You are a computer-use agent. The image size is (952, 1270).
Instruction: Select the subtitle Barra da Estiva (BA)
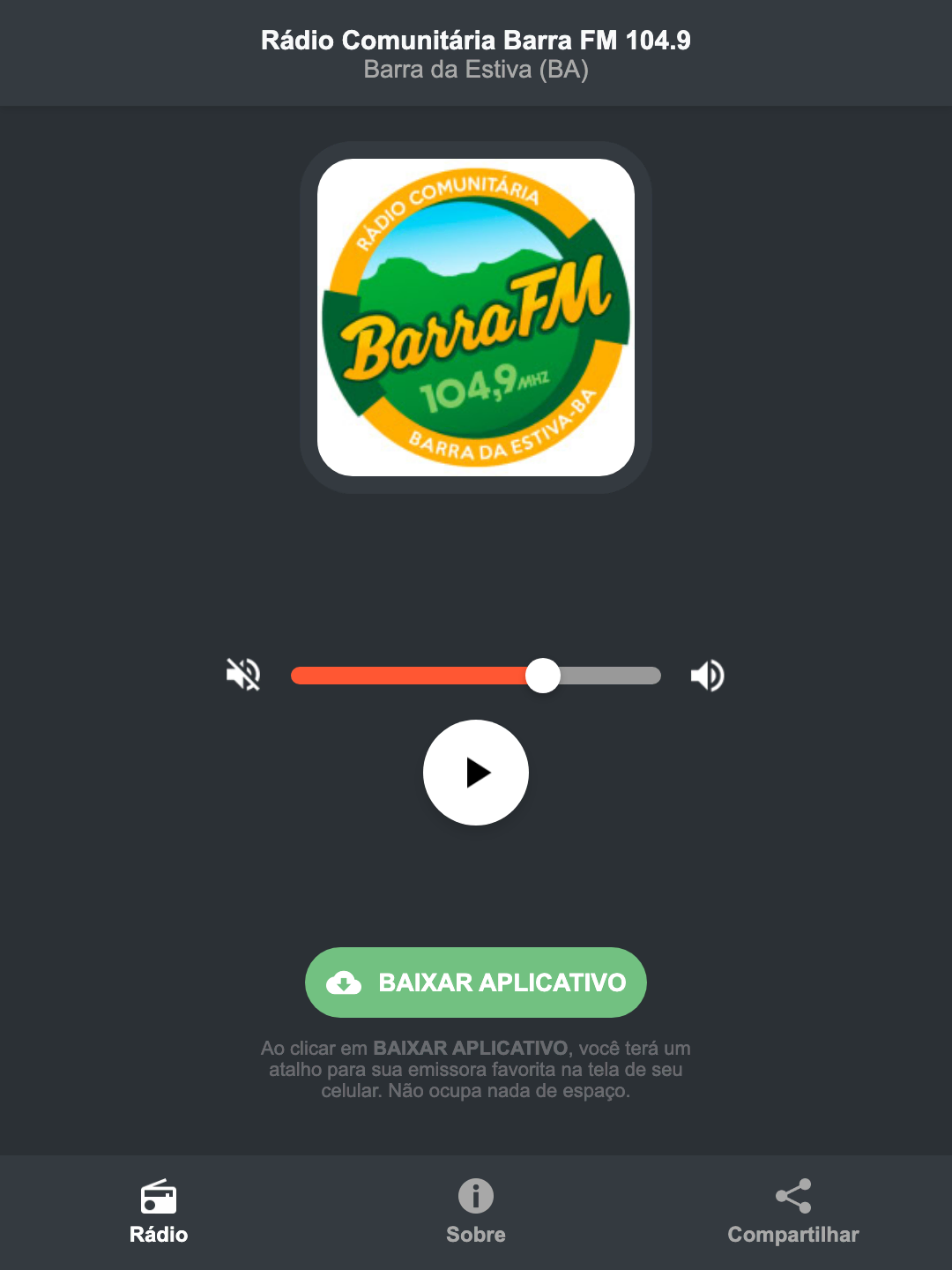tap(475, 71)
